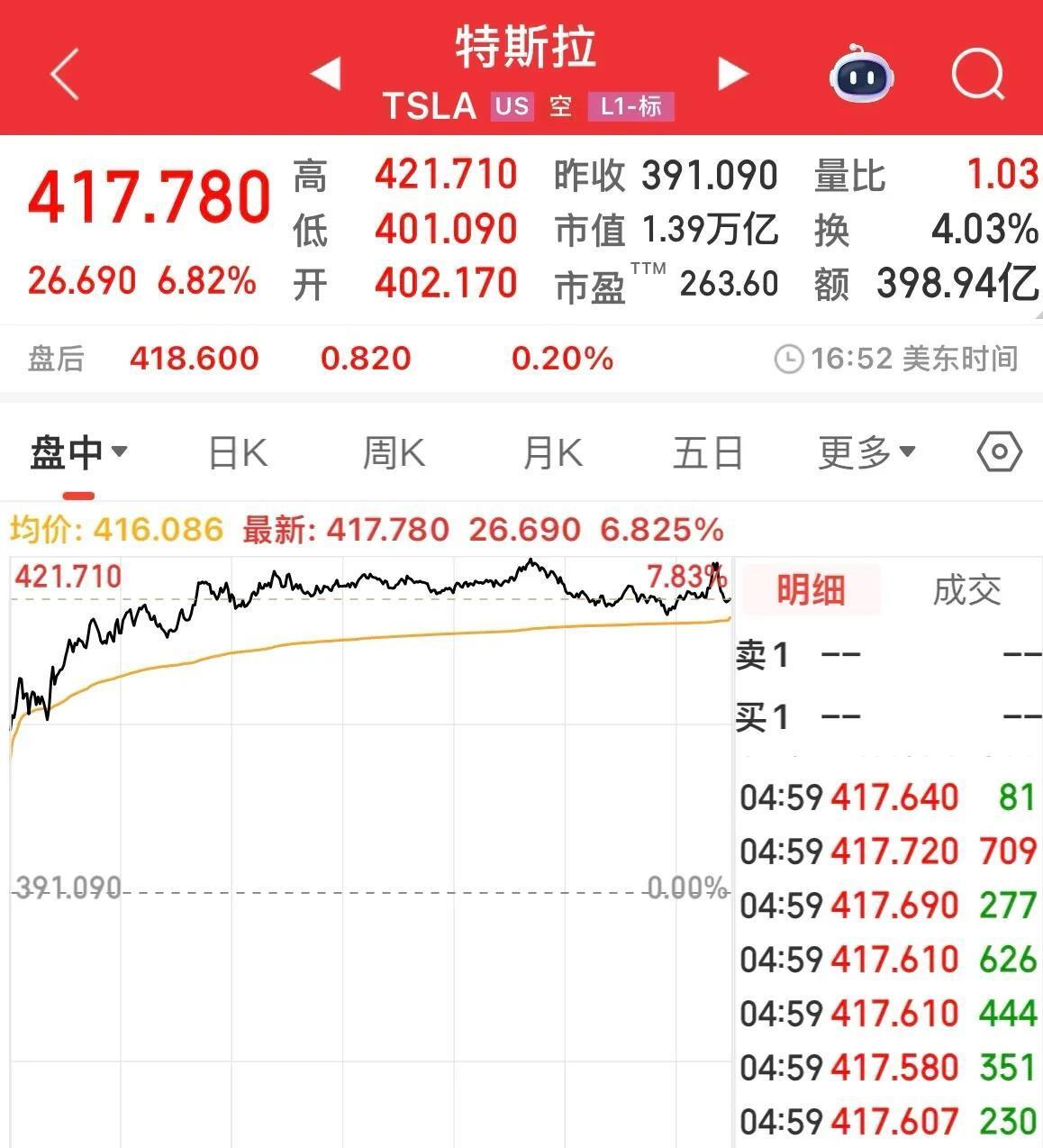Screen dimensions: 1043x1148
Task: Toggle the US market badge
Action: click(511, 106)
